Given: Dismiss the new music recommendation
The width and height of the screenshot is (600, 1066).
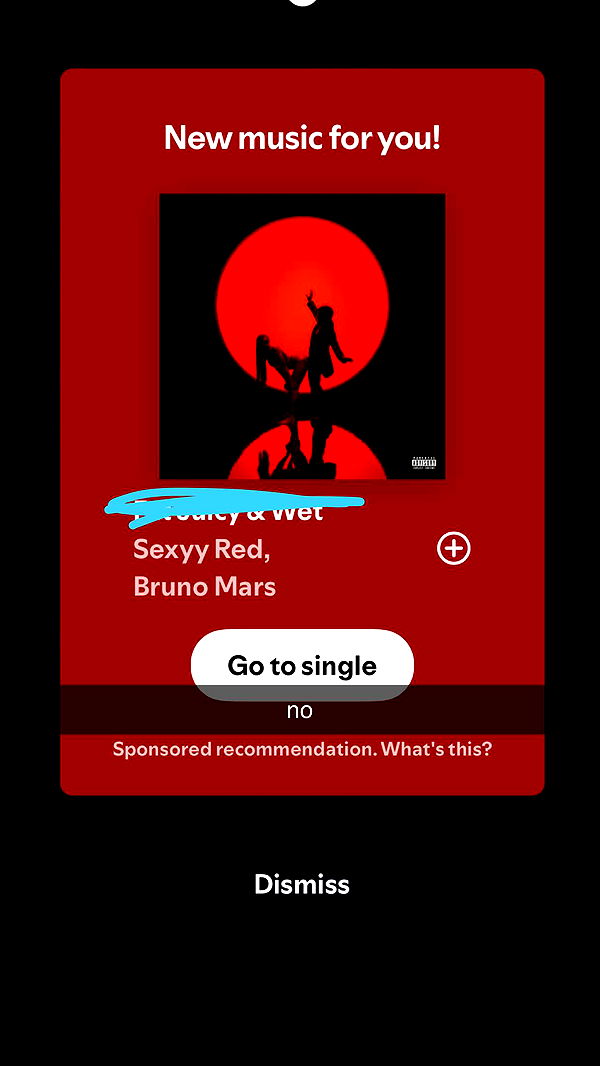Looking at the screenshot, I should pos(302,884).
